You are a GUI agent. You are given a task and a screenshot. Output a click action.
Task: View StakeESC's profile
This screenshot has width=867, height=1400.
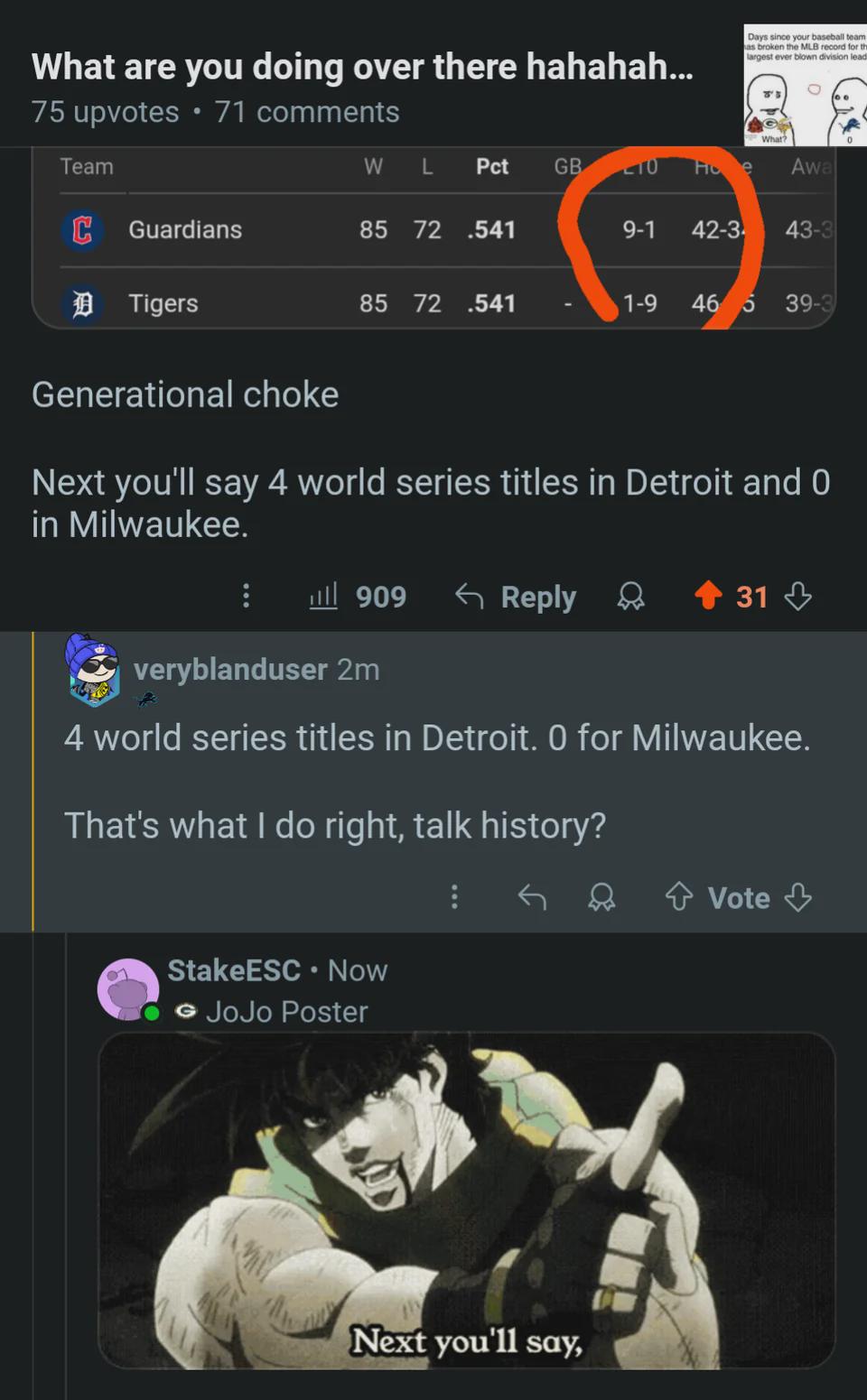[x=233, y=970]
